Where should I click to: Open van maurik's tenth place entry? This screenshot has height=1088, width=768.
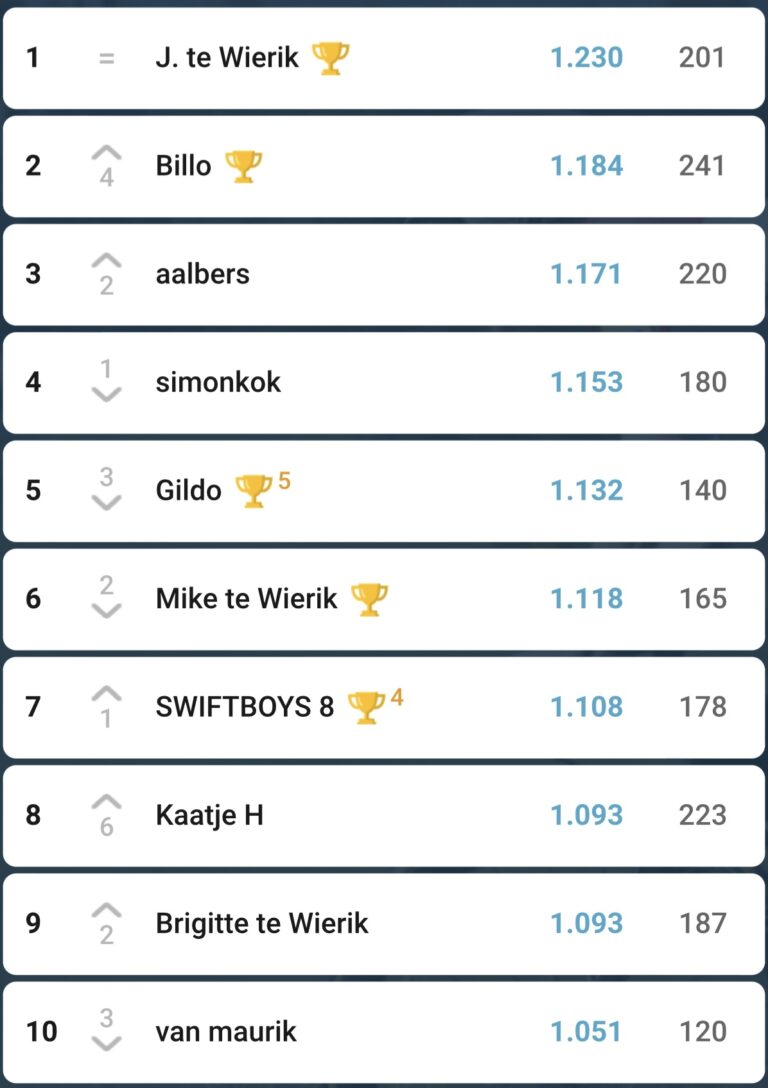(x=226, y=1031)
